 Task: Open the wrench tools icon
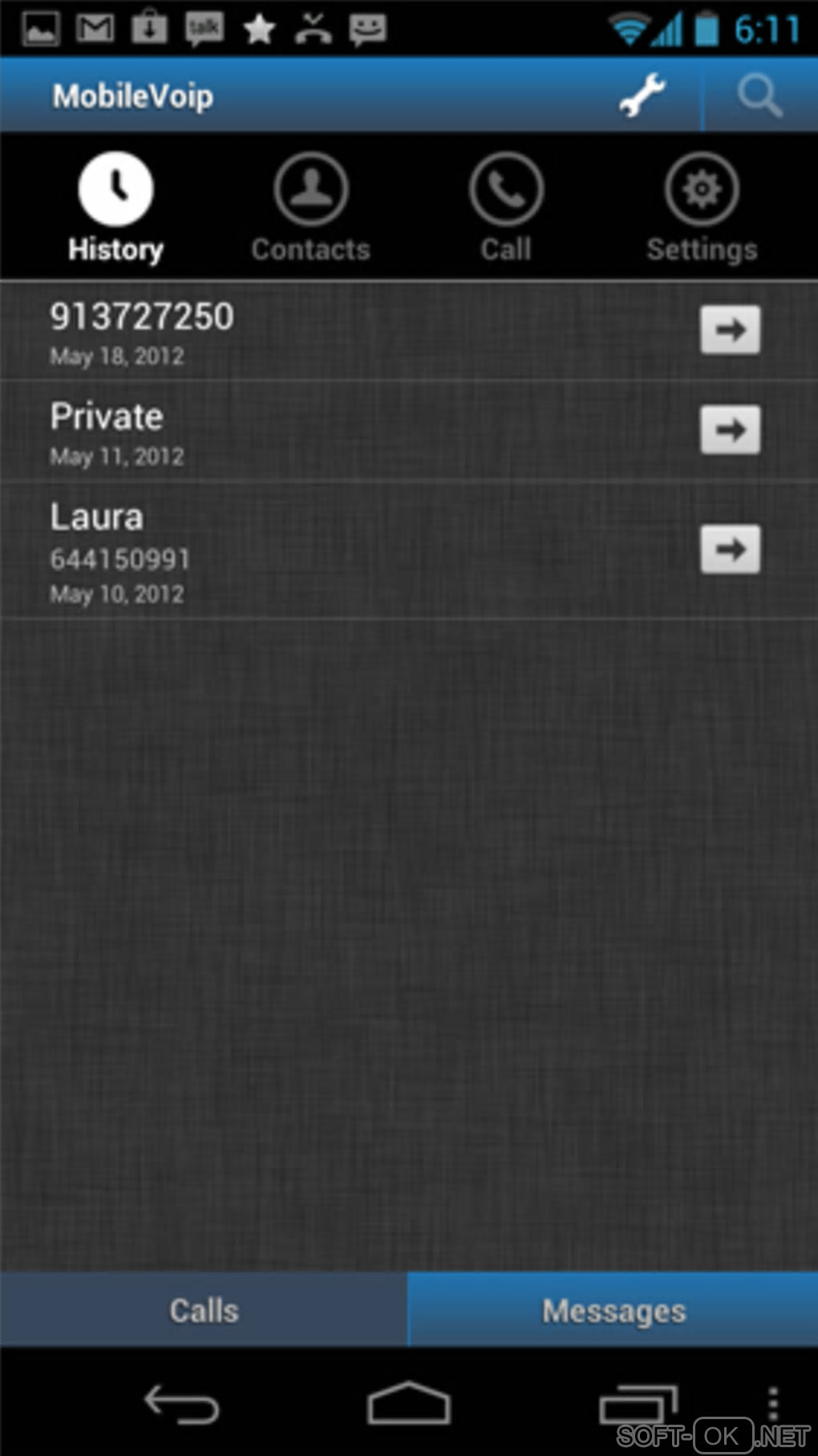642,95
